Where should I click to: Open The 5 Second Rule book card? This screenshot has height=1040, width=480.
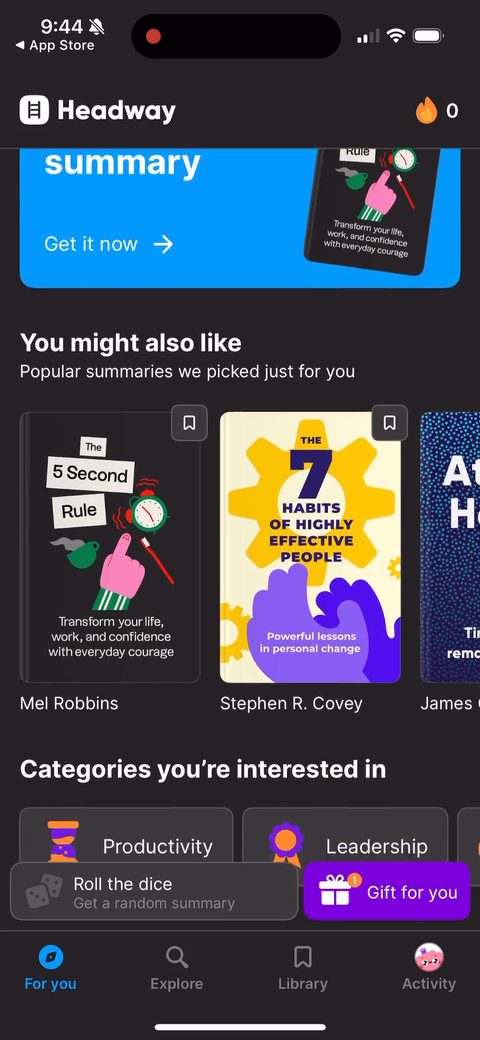click(x=110, y=547)
